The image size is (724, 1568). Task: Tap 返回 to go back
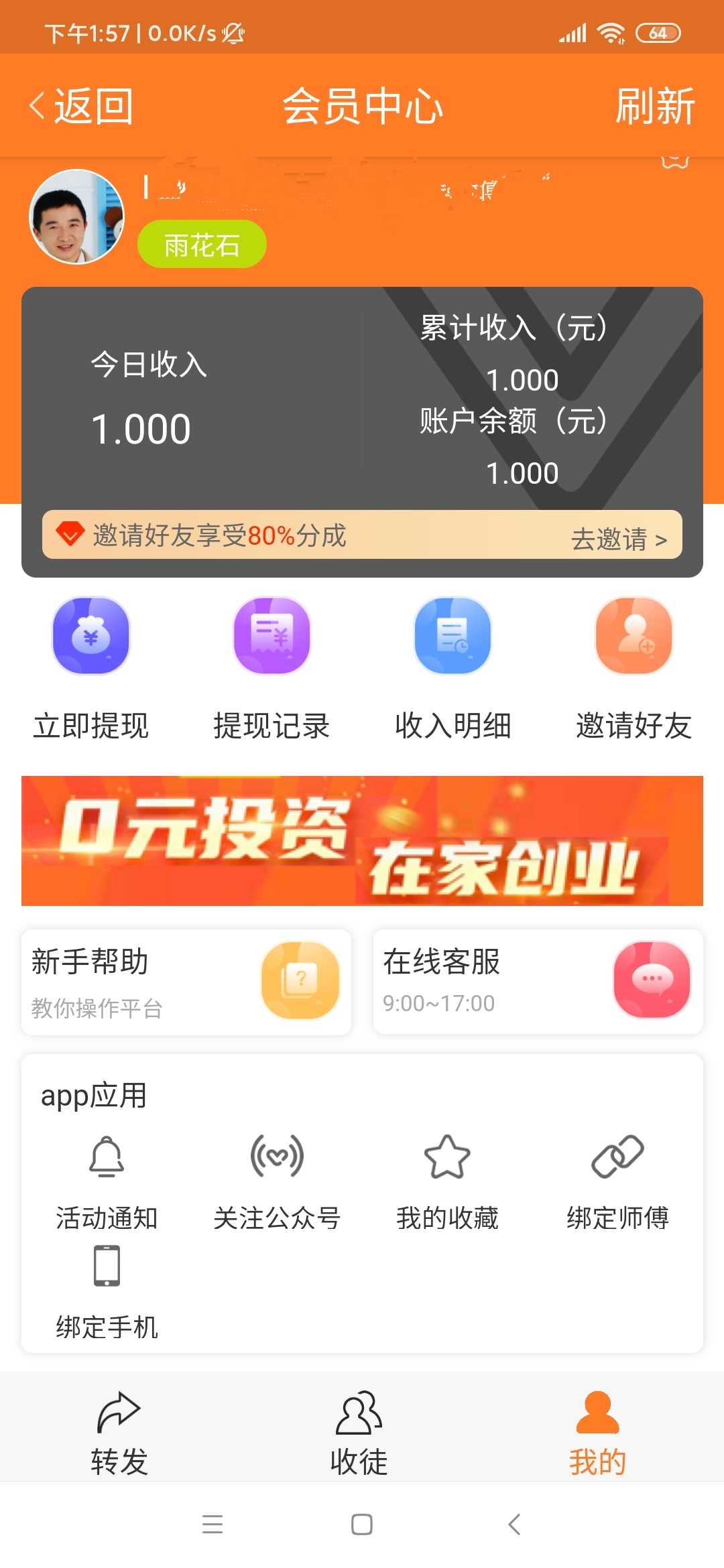pyautogui.click(x=80, y=106)
